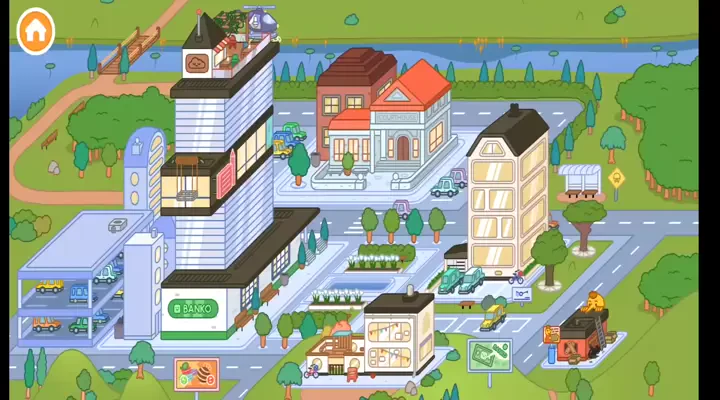
Task: Return to the home screen via house icon
Action: (36, 30)
